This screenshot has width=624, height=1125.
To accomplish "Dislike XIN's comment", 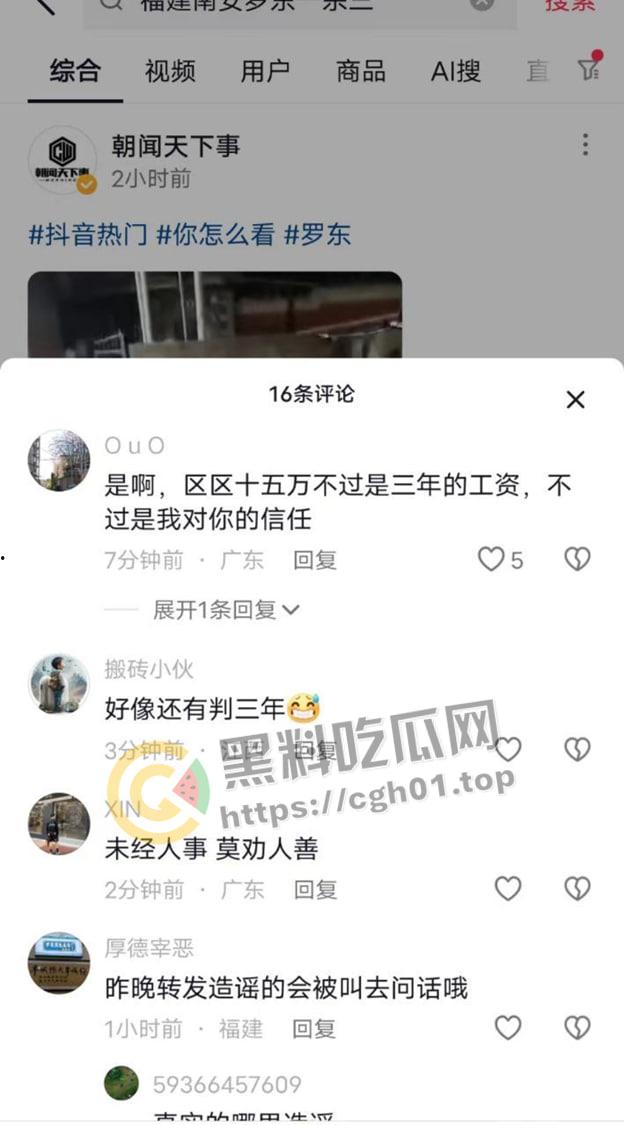I will click(577, 888).
